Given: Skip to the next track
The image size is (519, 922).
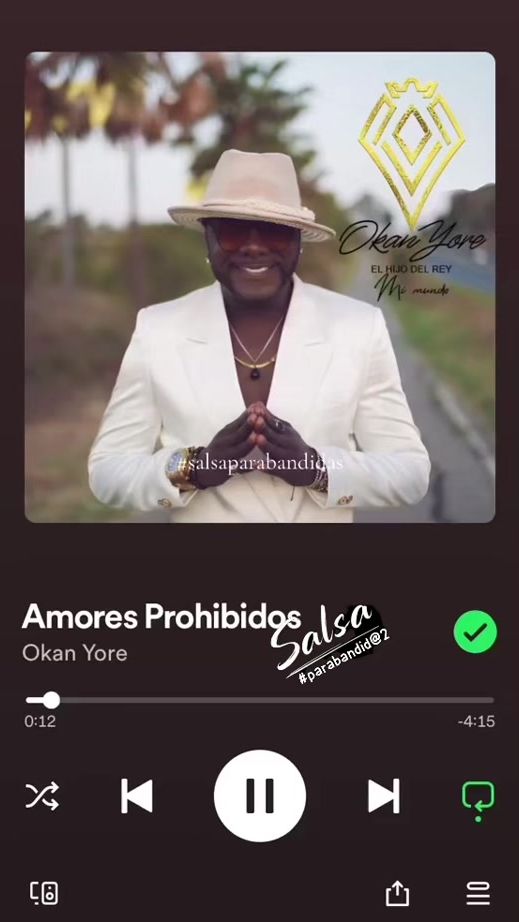Looking at the screenshot, I should click(x=384, y=796).
